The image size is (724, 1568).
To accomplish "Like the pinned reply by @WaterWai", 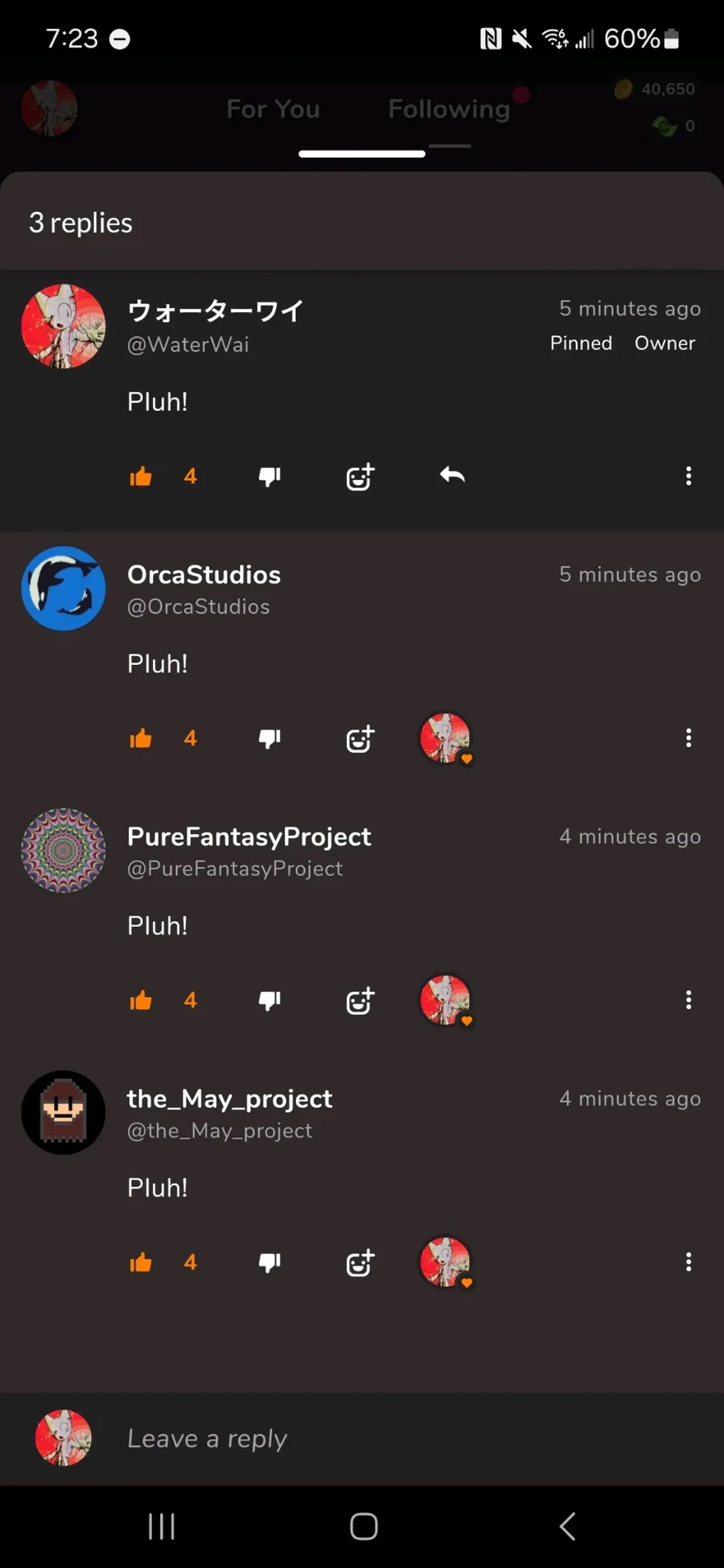I will coord(141,476).
